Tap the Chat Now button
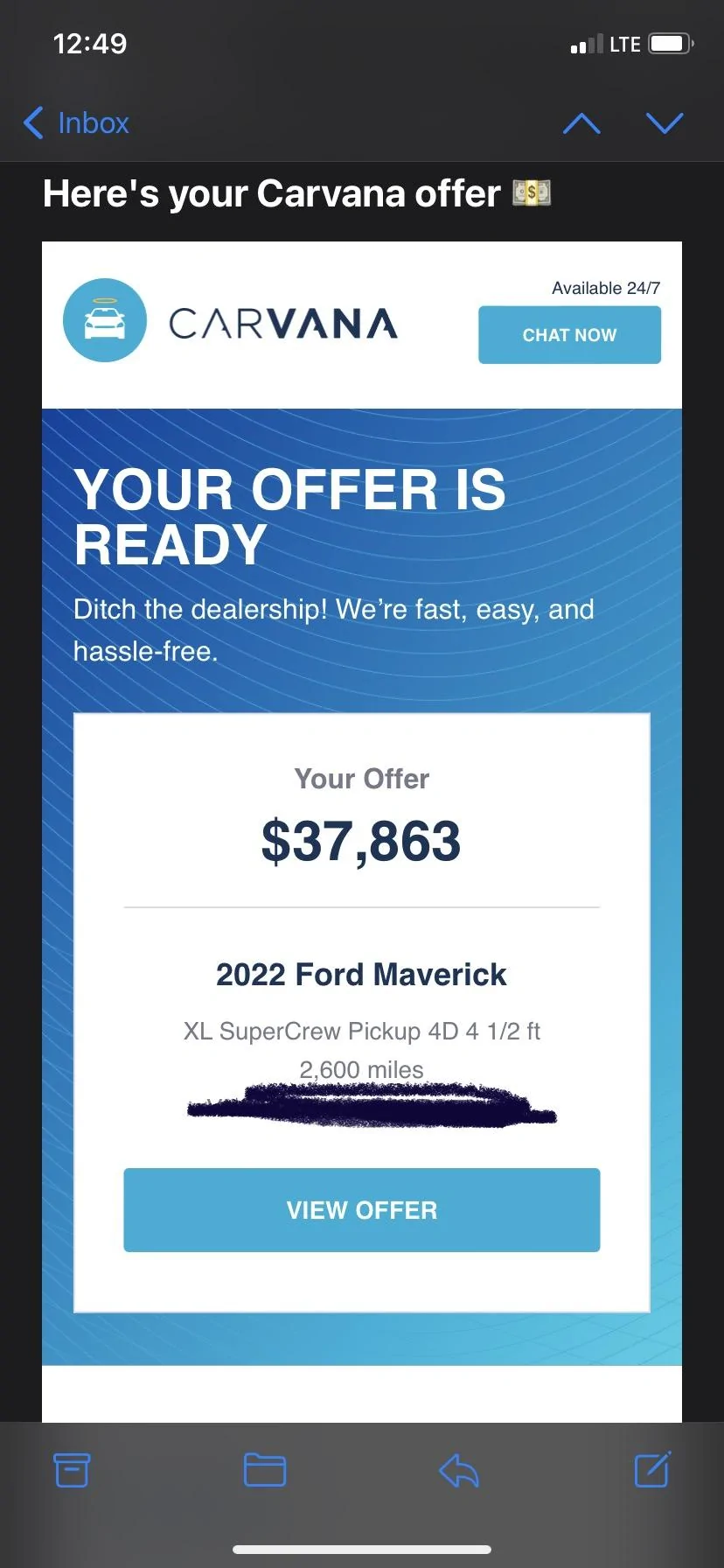The height and width of the screenshot is (1568, 724). tap(569, 334)
